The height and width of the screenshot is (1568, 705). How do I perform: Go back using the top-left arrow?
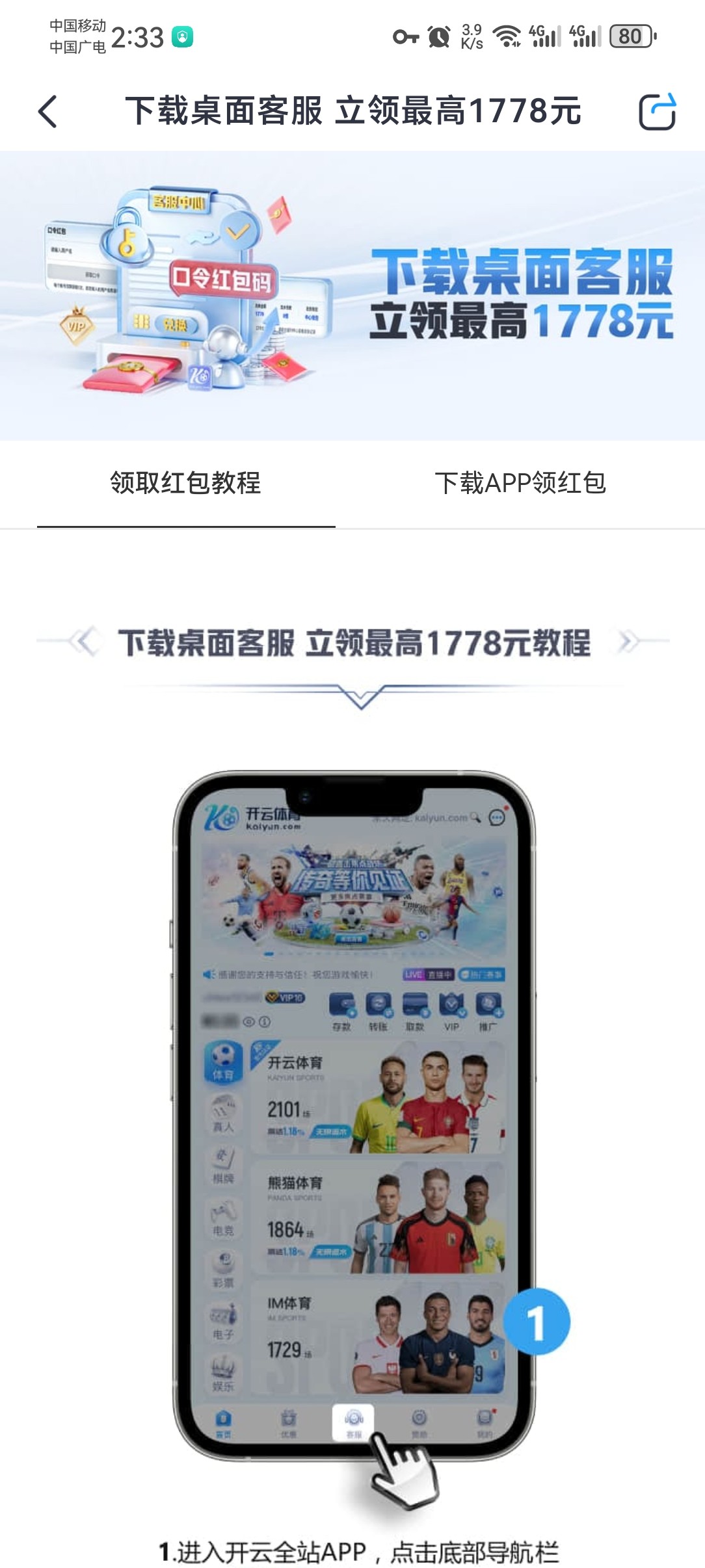click(x=48, y=111)
